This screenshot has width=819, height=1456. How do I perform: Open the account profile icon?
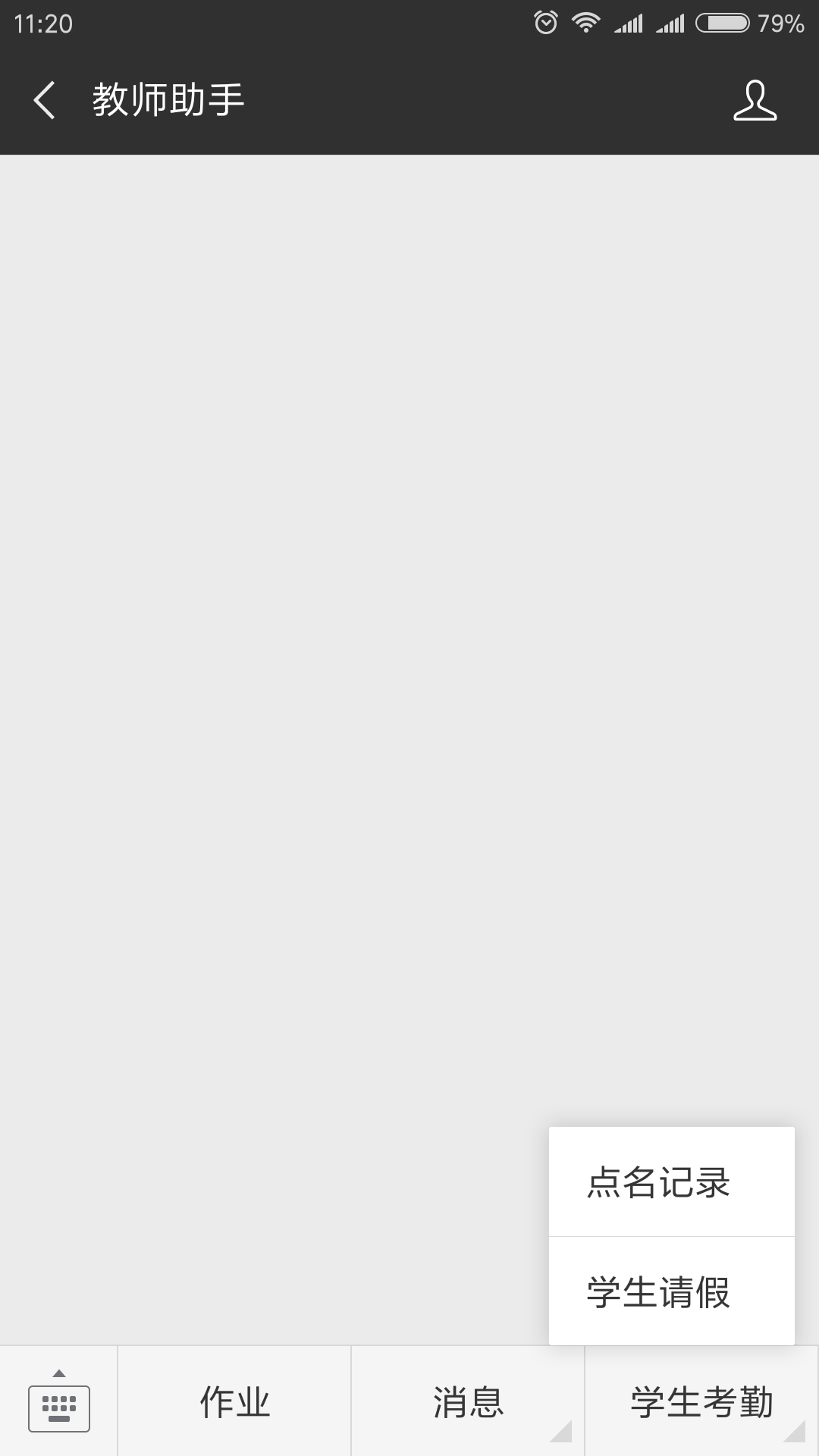pyautogui.click(x=755, y=100)
